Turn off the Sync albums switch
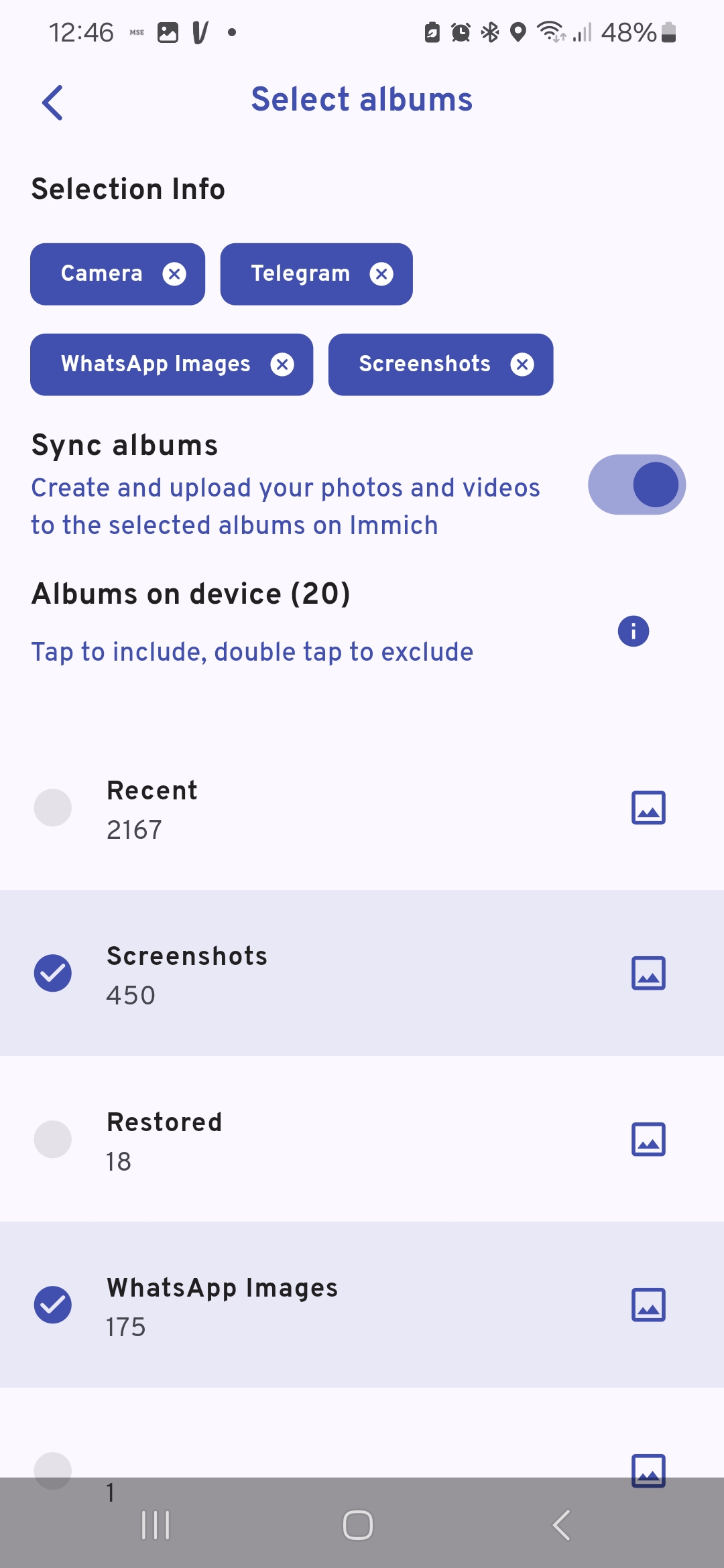Image resolution: width=724 pixels, height=1568 pixels. point(636,484)
